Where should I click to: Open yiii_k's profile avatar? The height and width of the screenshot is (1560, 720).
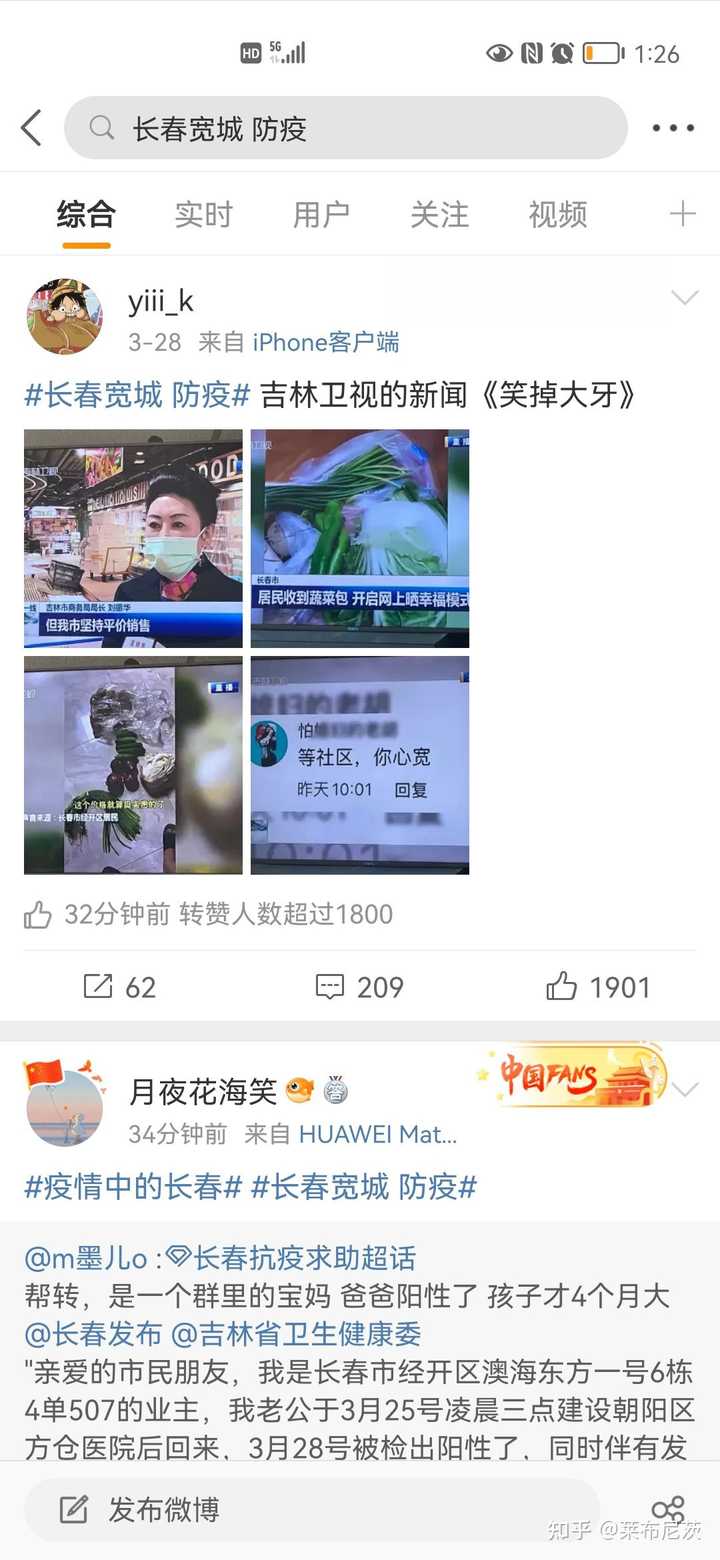[64, 318]
